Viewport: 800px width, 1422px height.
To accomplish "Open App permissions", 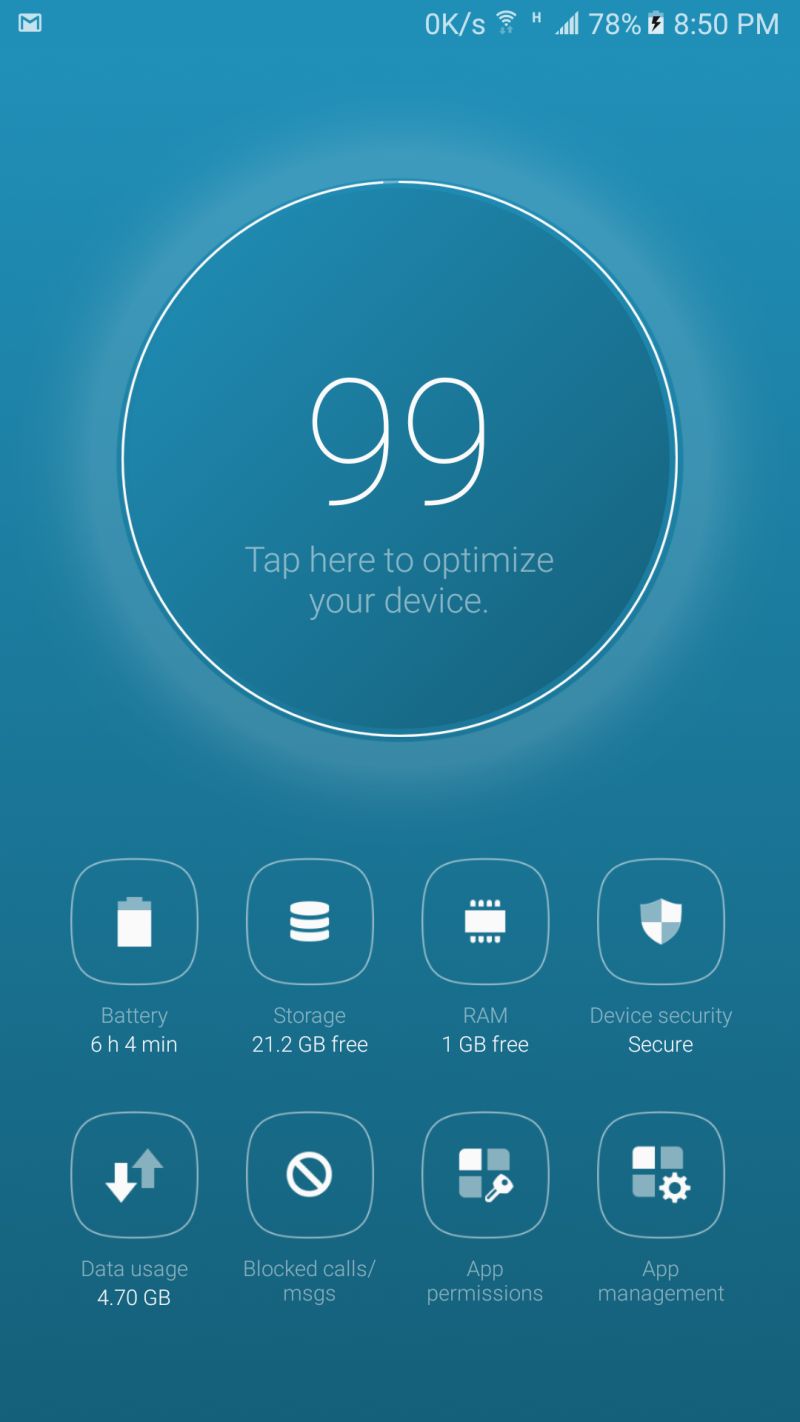I will [485, 1175].
